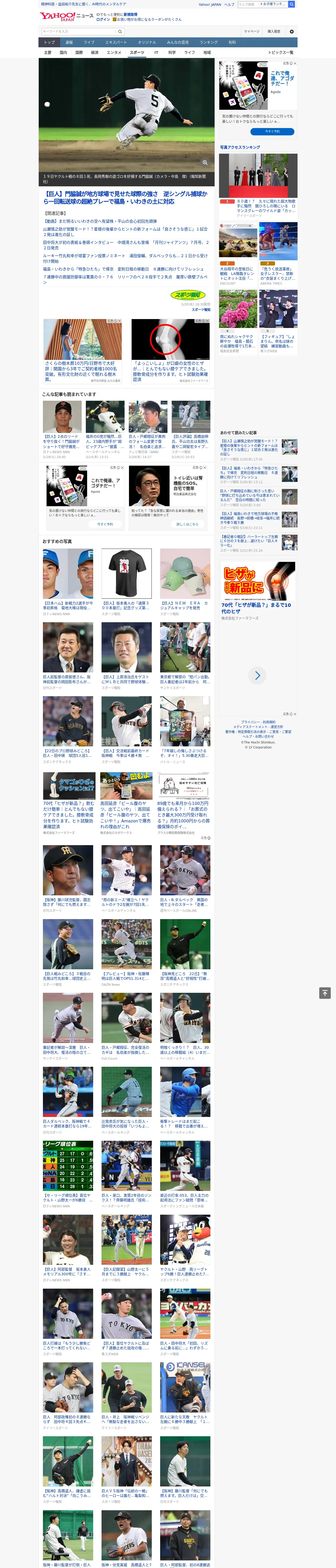Open the settings gear icon
Screen dimensions: 336x1568
tap(292, 31)
